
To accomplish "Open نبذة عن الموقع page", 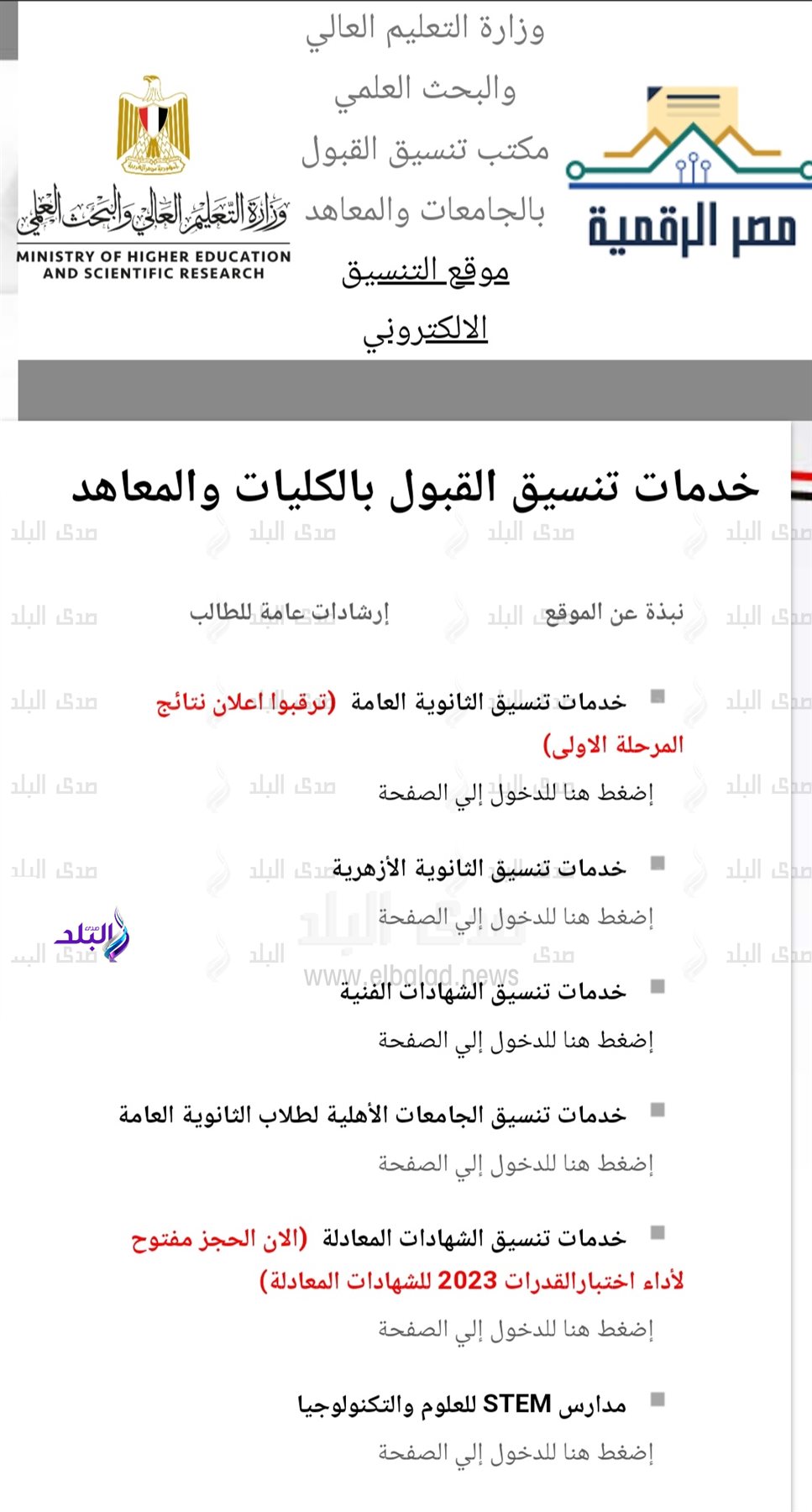I will tap(614, 613).
